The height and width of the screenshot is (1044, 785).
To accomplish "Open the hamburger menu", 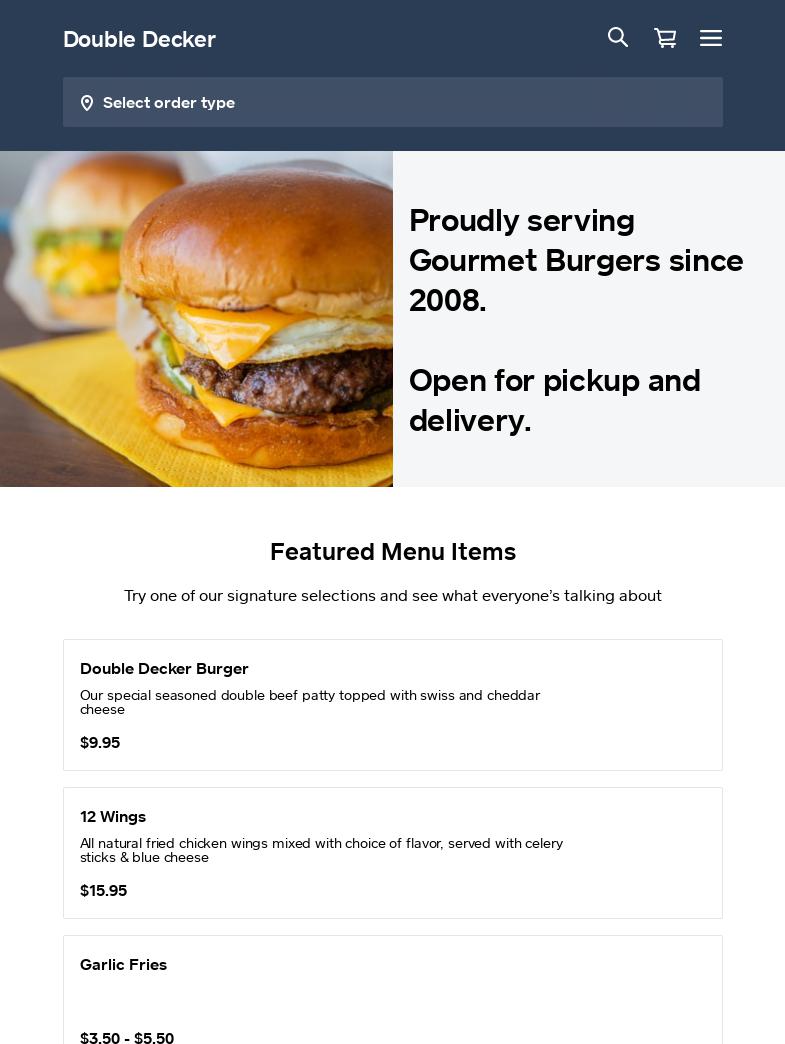I will pyautogui.click(x=711, y=38).
